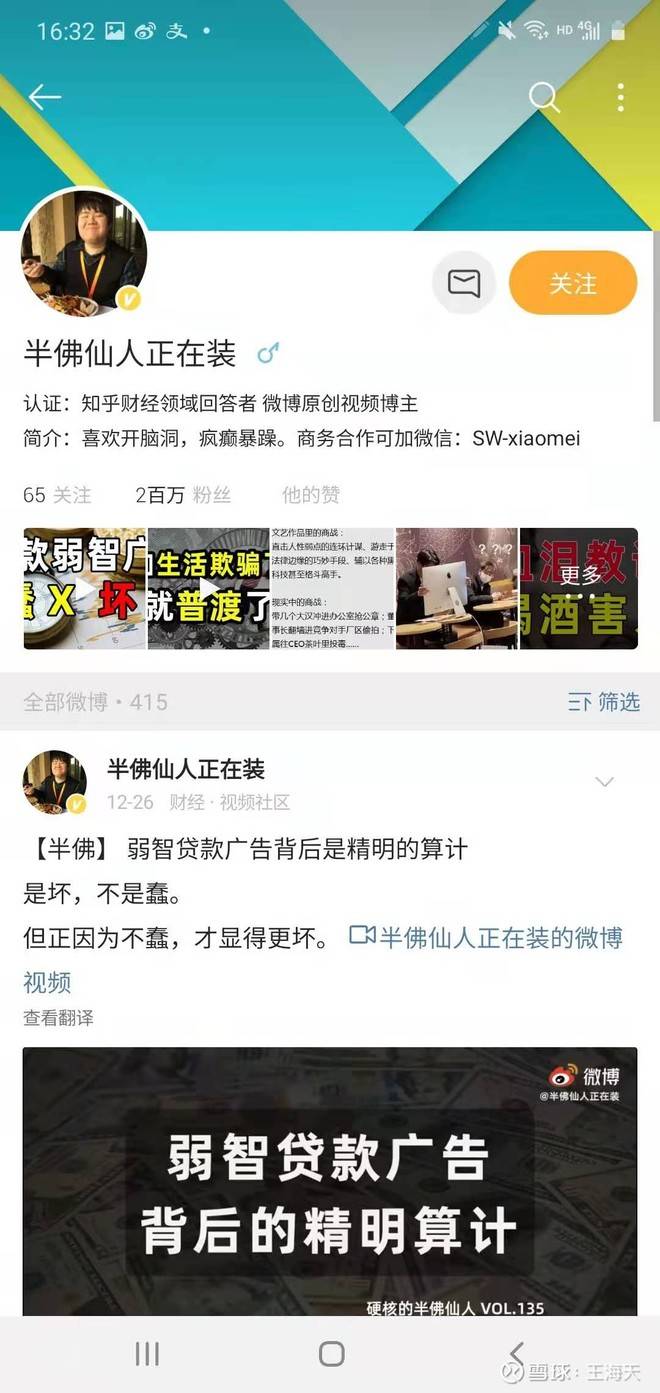Open 他的赞 liked posts
The height and width of the screenshot is (1393, 660).
click(x=310, y=495)
